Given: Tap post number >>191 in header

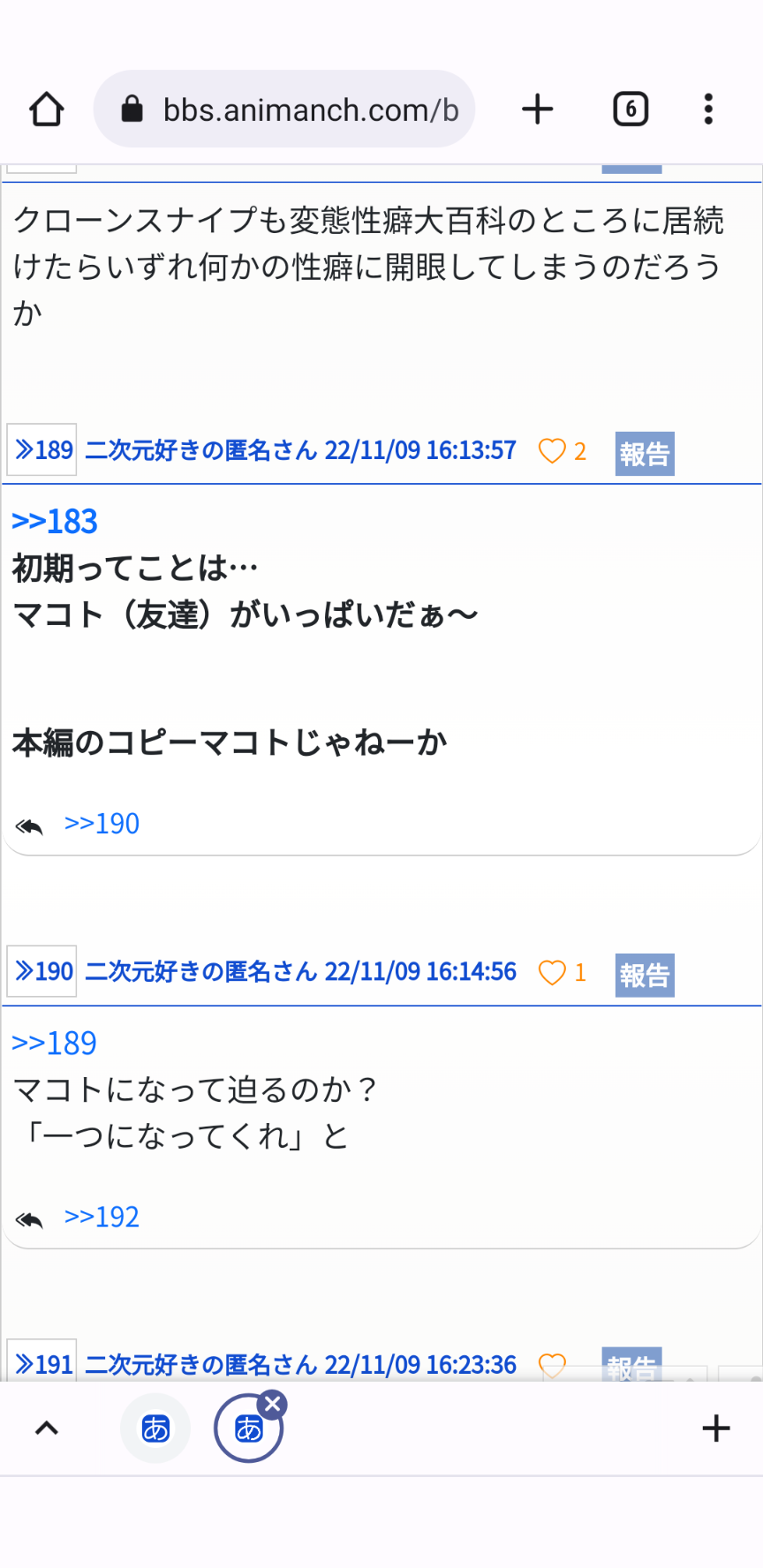Looking at the screenshot, I should click(x=42, y=1364).
